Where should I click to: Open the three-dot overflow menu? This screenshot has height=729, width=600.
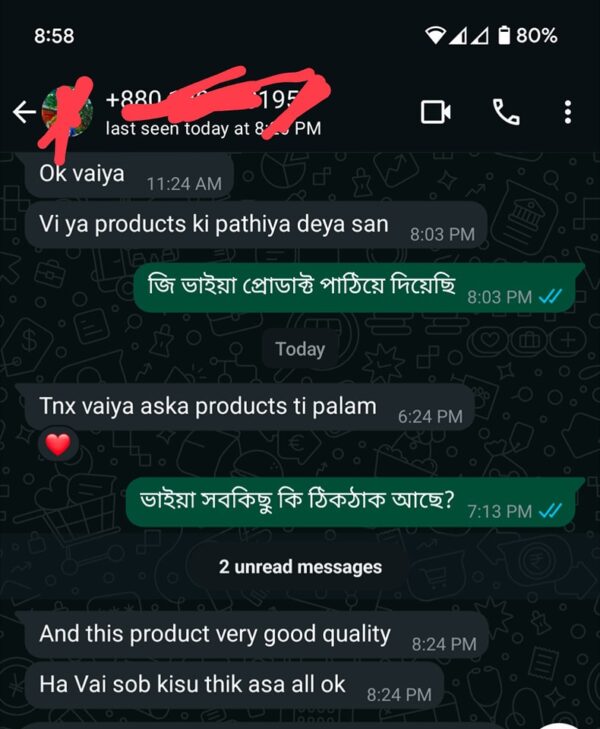tap(568, 112)
